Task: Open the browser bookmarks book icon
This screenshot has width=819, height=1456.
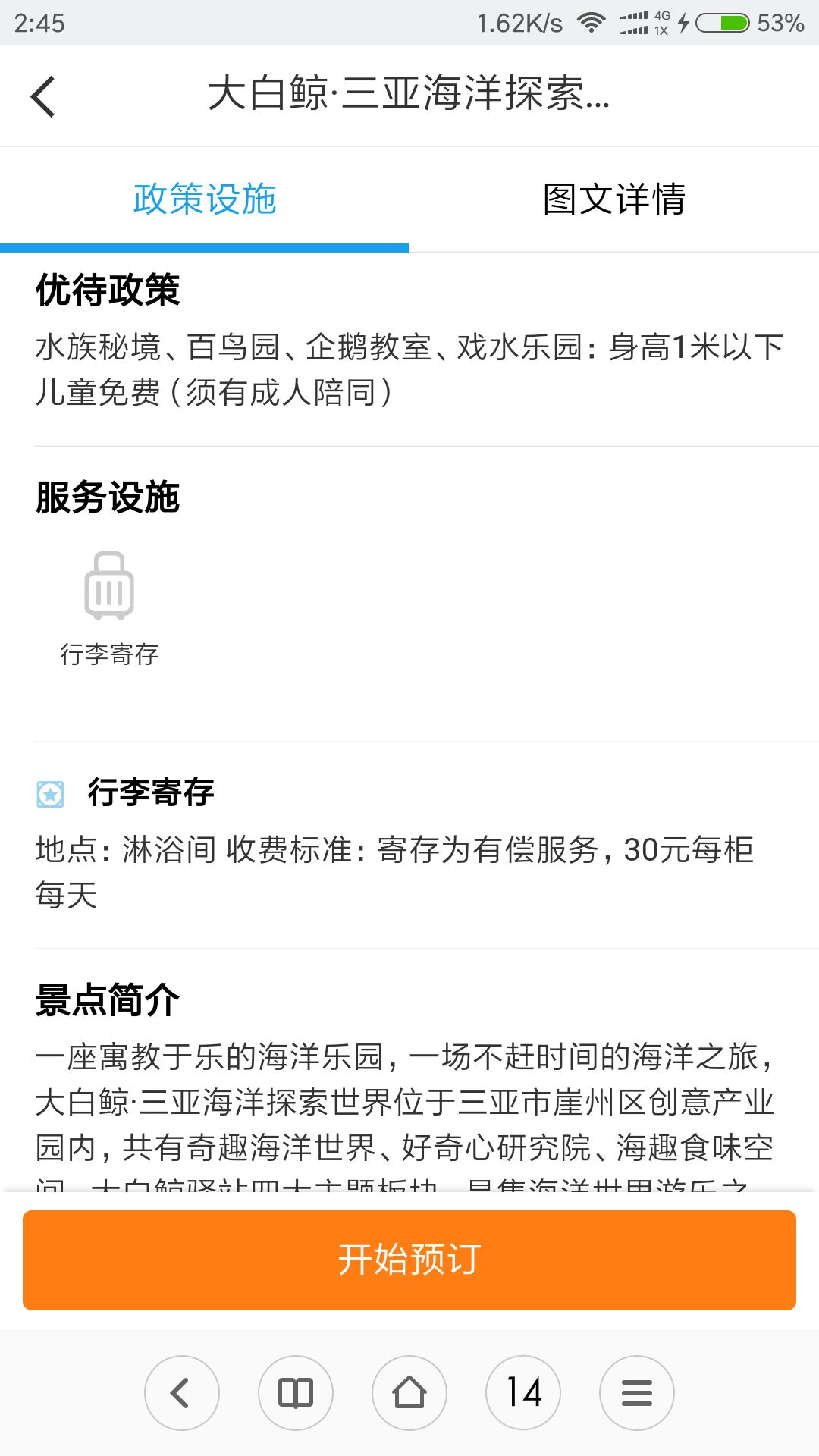Action: pyautogui.click(x=296, y=1392)
